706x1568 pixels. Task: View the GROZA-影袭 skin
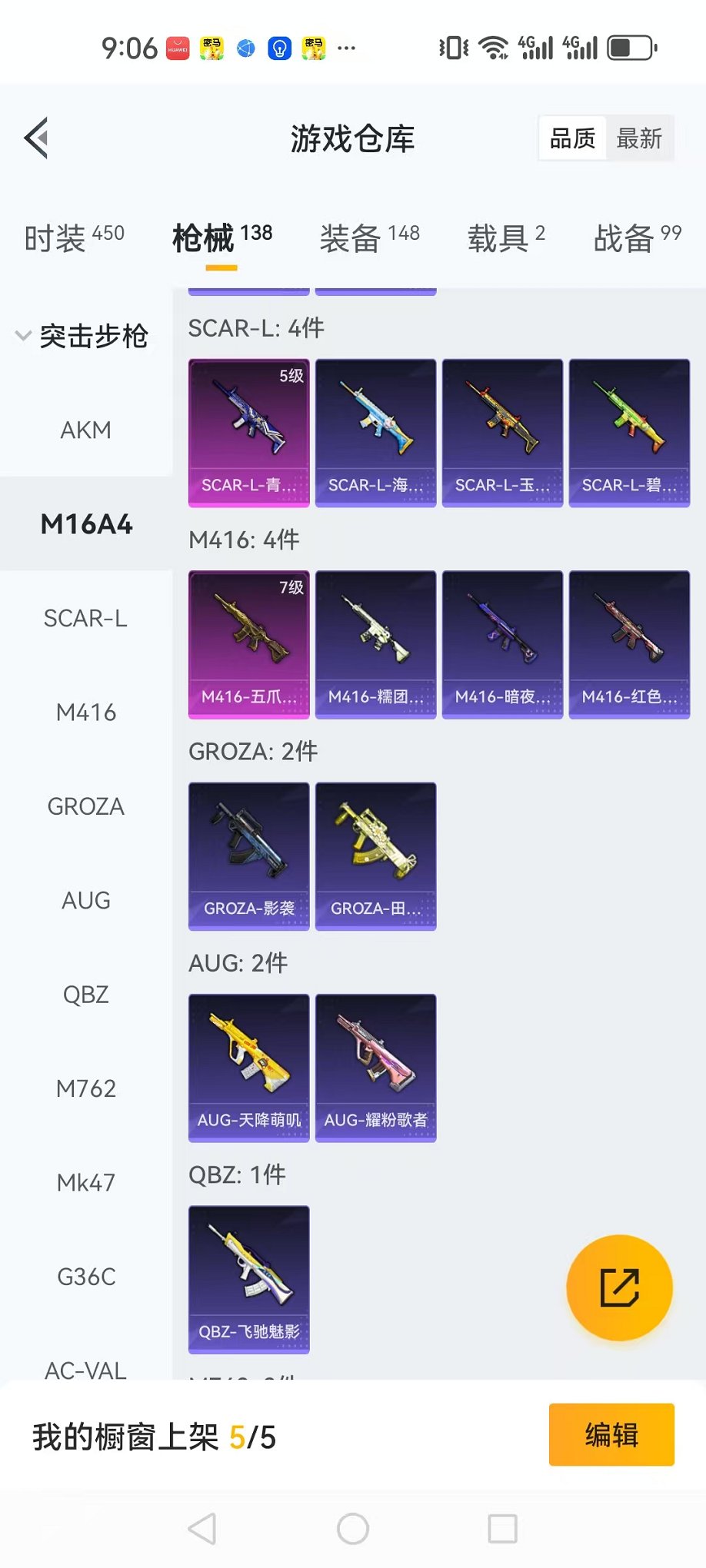coord(249,855)
